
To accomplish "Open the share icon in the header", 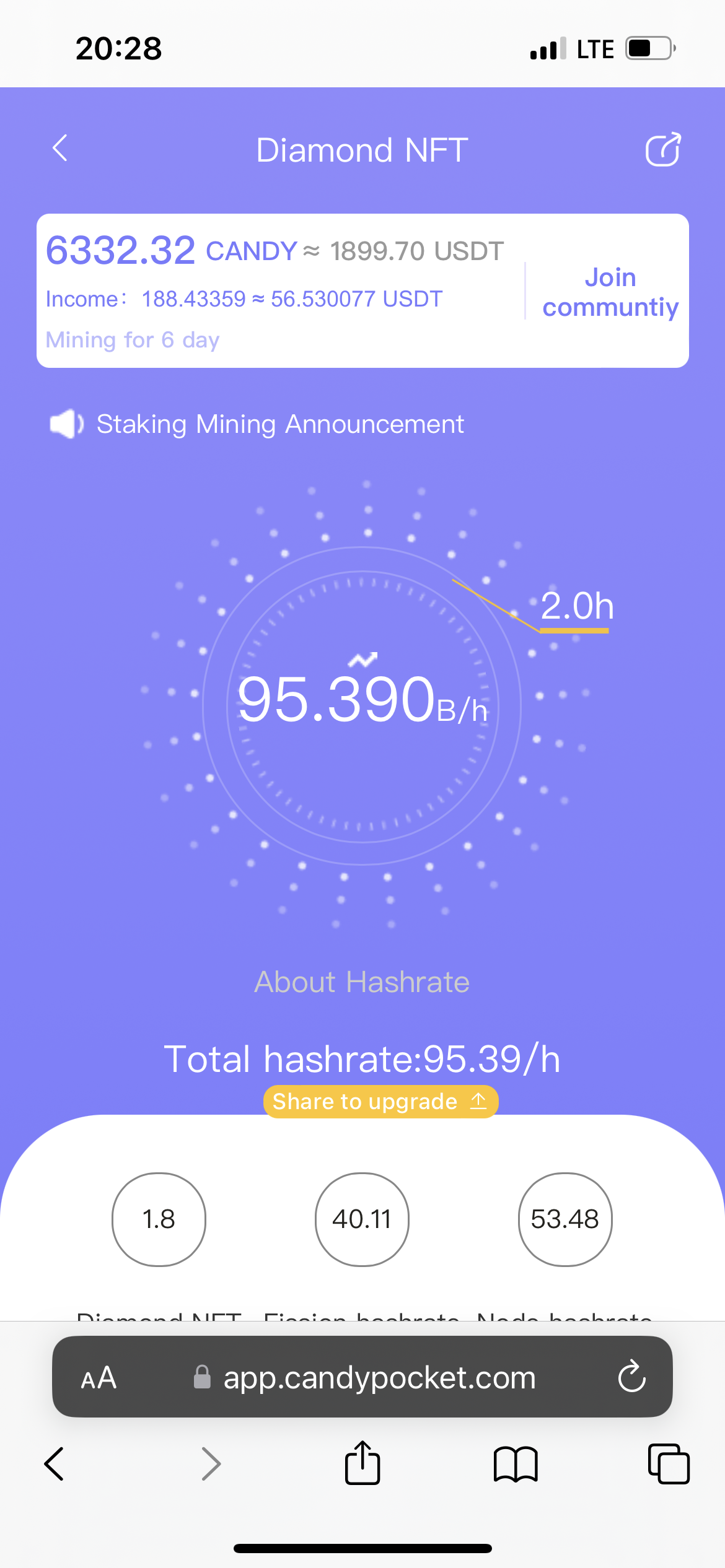I will (x=662, y=150).
